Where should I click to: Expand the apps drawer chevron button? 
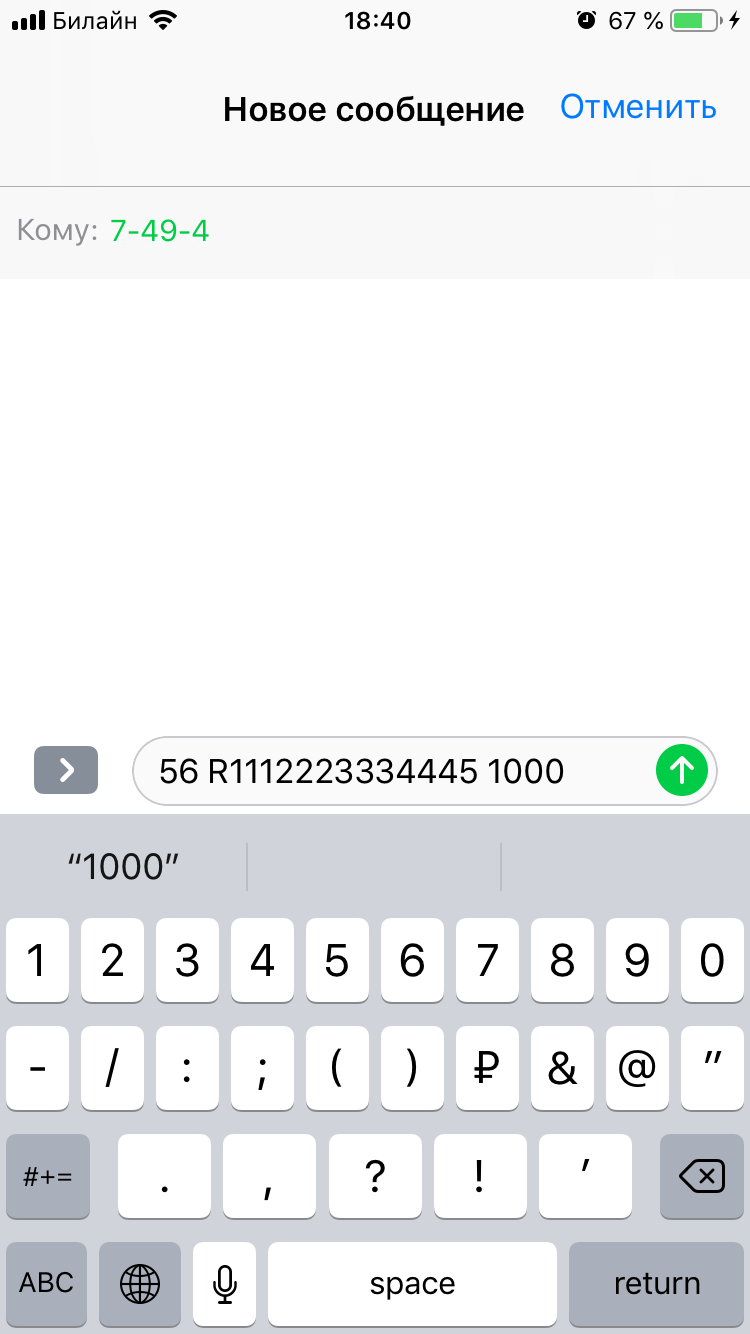point(66,770)
